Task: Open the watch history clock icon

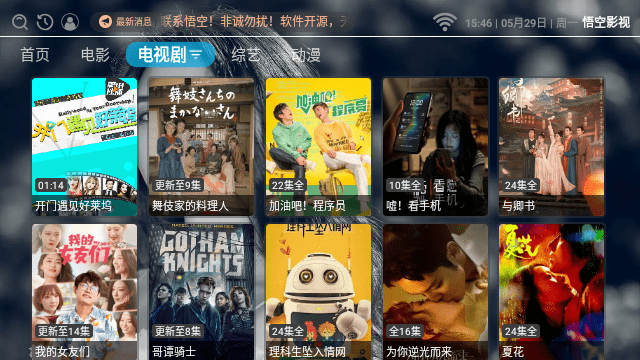Action: click(x=45, y=22)
